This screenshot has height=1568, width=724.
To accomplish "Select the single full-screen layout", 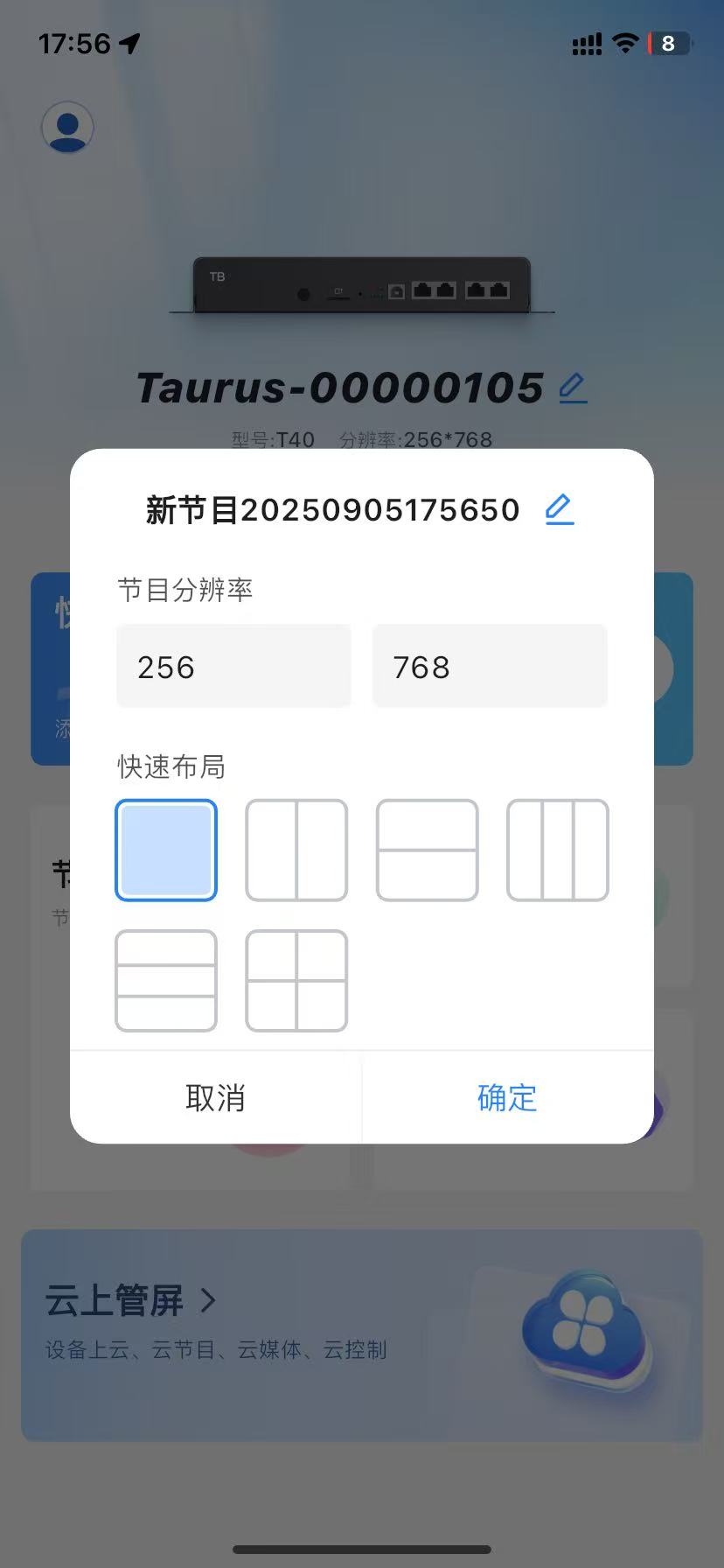I will click(x=166, y=850).
